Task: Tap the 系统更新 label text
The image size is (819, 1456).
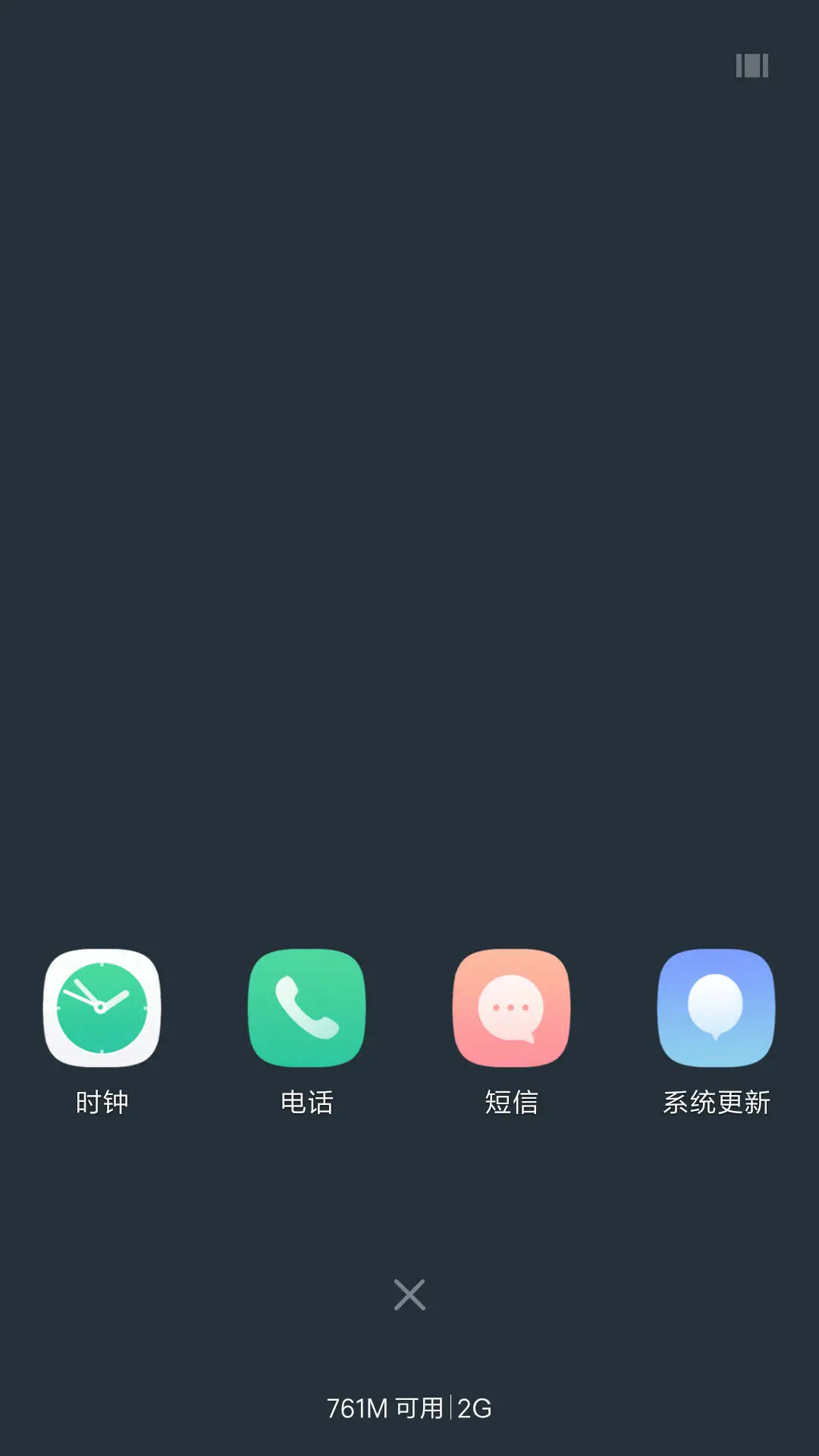Action: [717, 1103]
